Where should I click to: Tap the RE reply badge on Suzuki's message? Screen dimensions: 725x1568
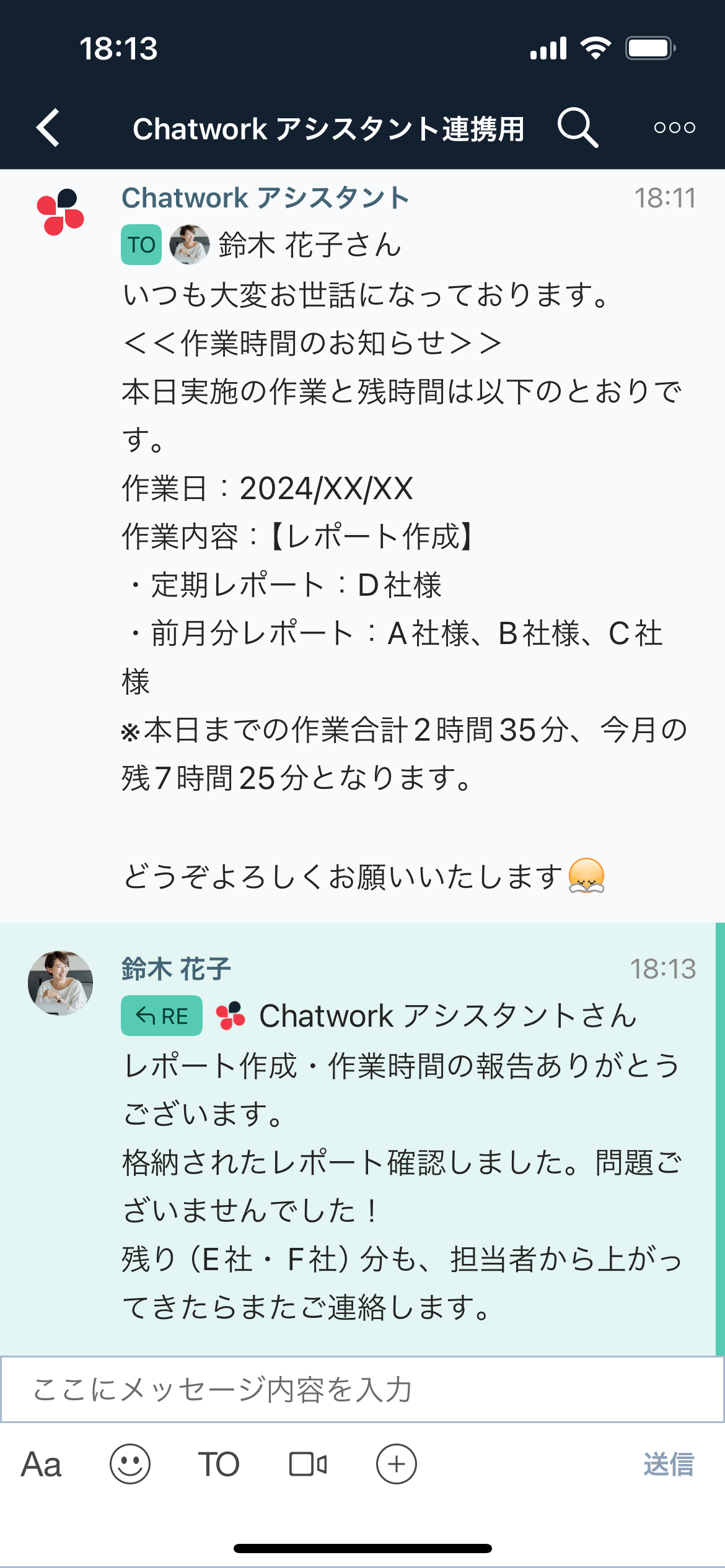point(163,1016)
